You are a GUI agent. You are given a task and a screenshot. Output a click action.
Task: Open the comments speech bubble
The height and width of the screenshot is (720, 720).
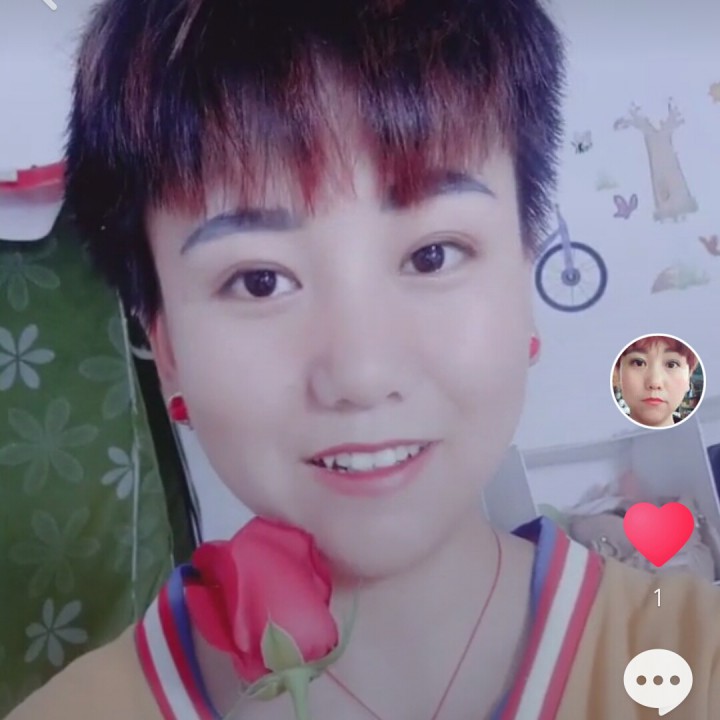point(658,682)
